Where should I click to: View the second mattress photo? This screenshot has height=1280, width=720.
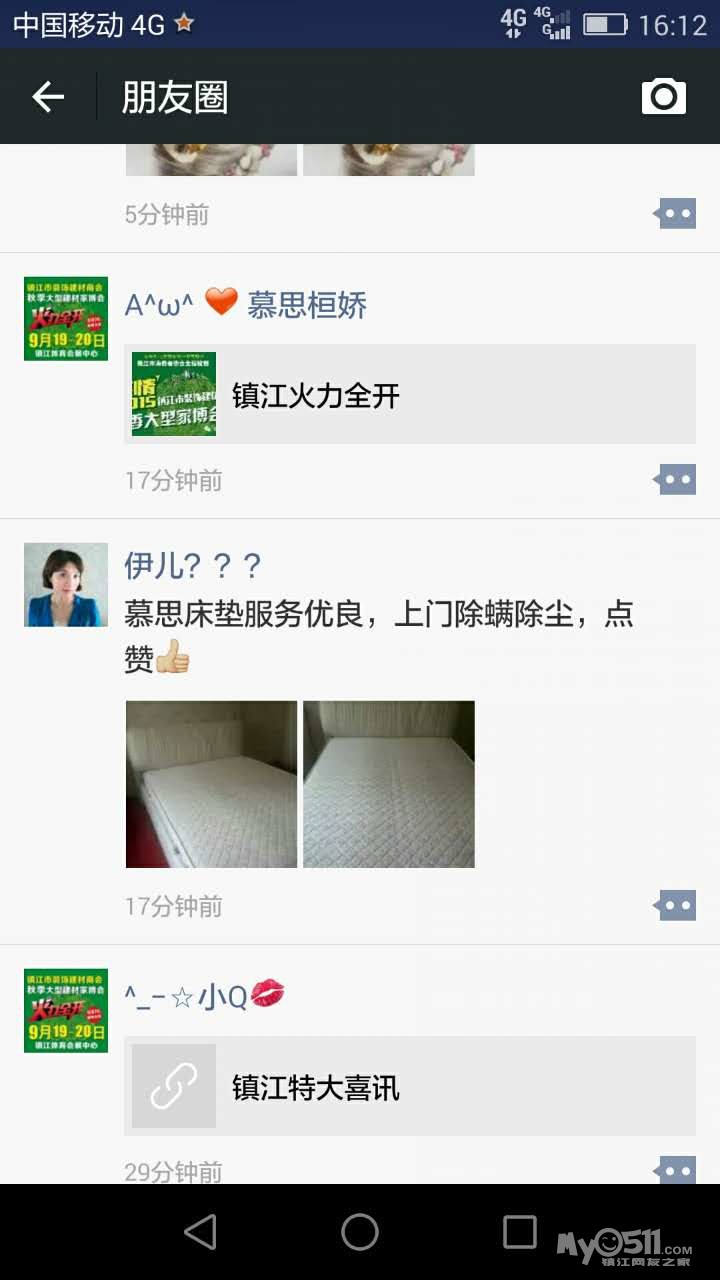coord(389,784)
